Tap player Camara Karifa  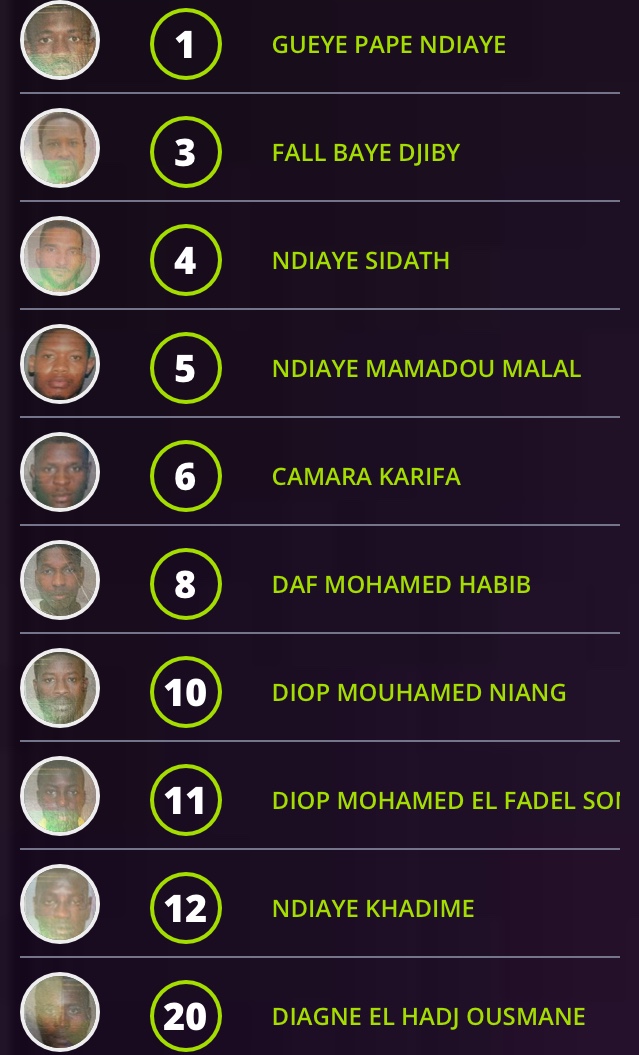(x=366, y=477)
